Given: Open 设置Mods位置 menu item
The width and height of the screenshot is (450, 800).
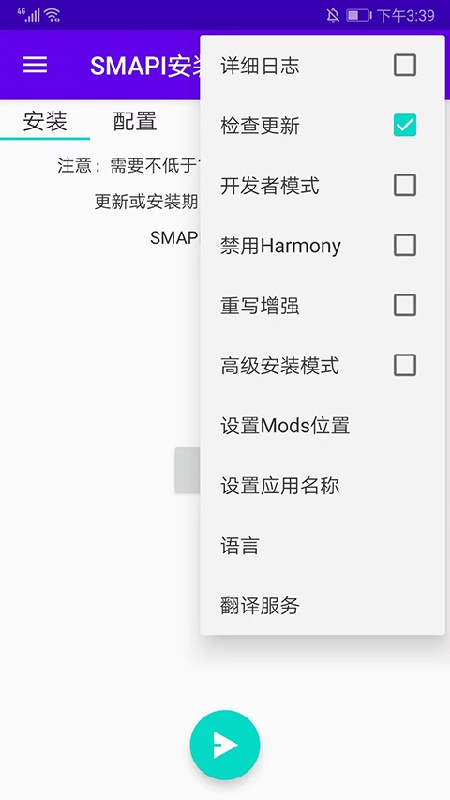Looking at the screenshot, I should (322, 425).
